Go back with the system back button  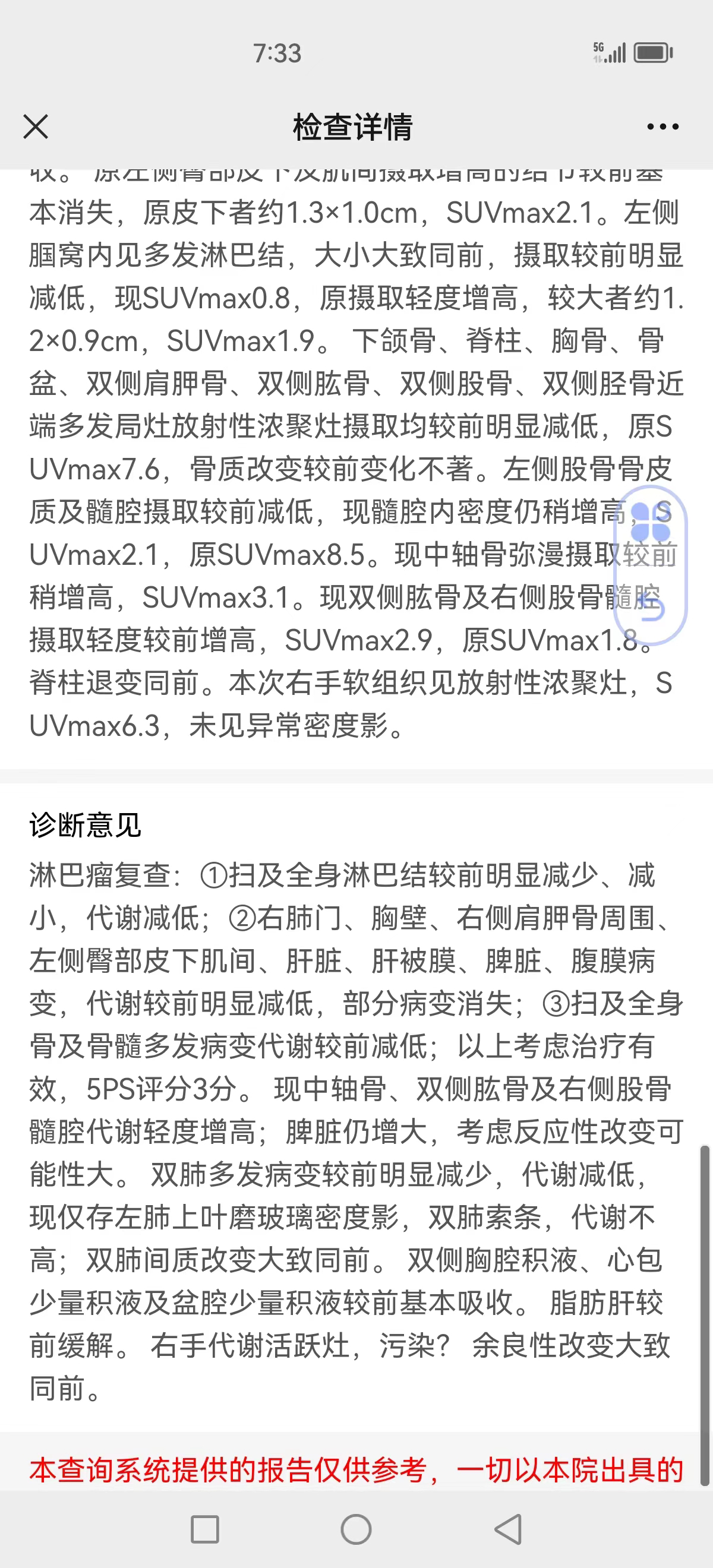tap(509, 1528)
